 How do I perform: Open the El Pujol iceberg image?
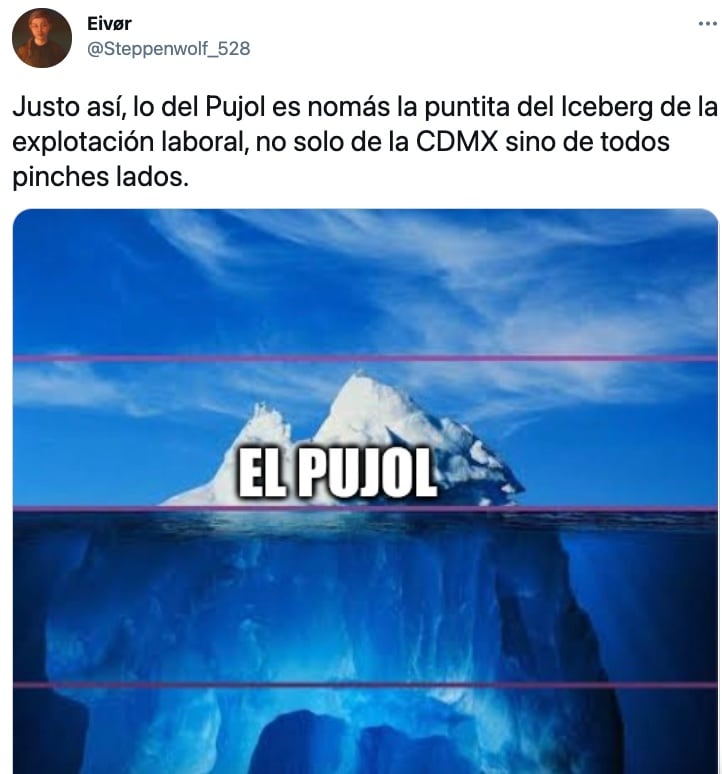365,490
